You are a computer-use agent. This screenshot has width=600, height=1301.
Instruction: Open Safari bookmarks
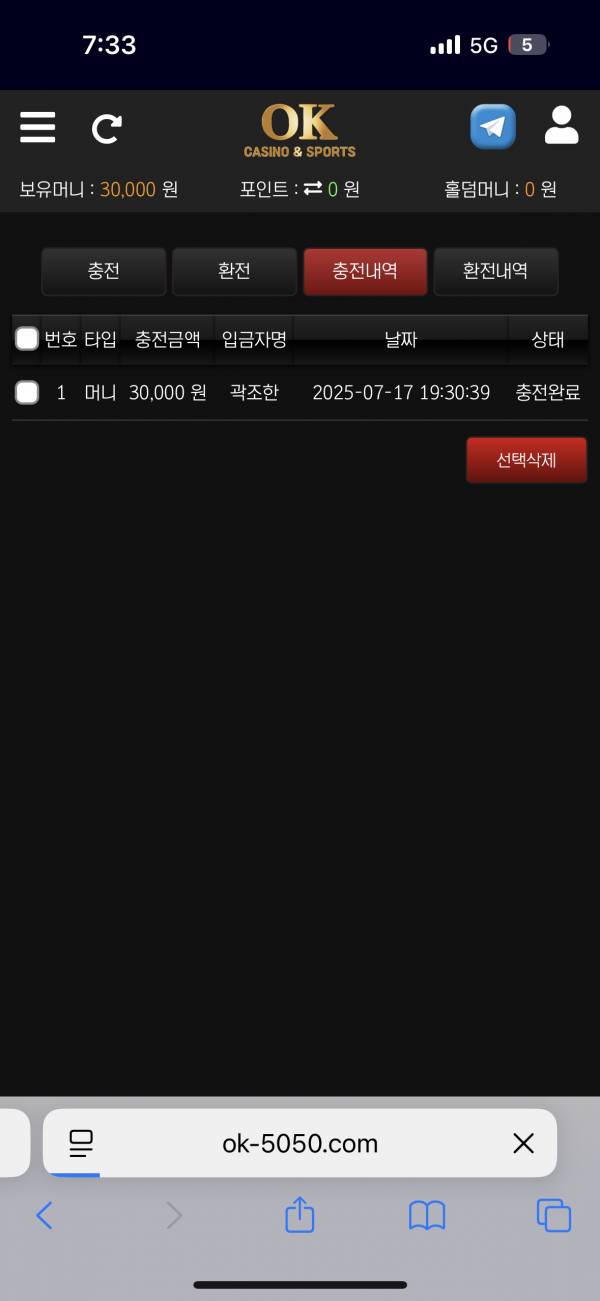(x=427, y=1215)
